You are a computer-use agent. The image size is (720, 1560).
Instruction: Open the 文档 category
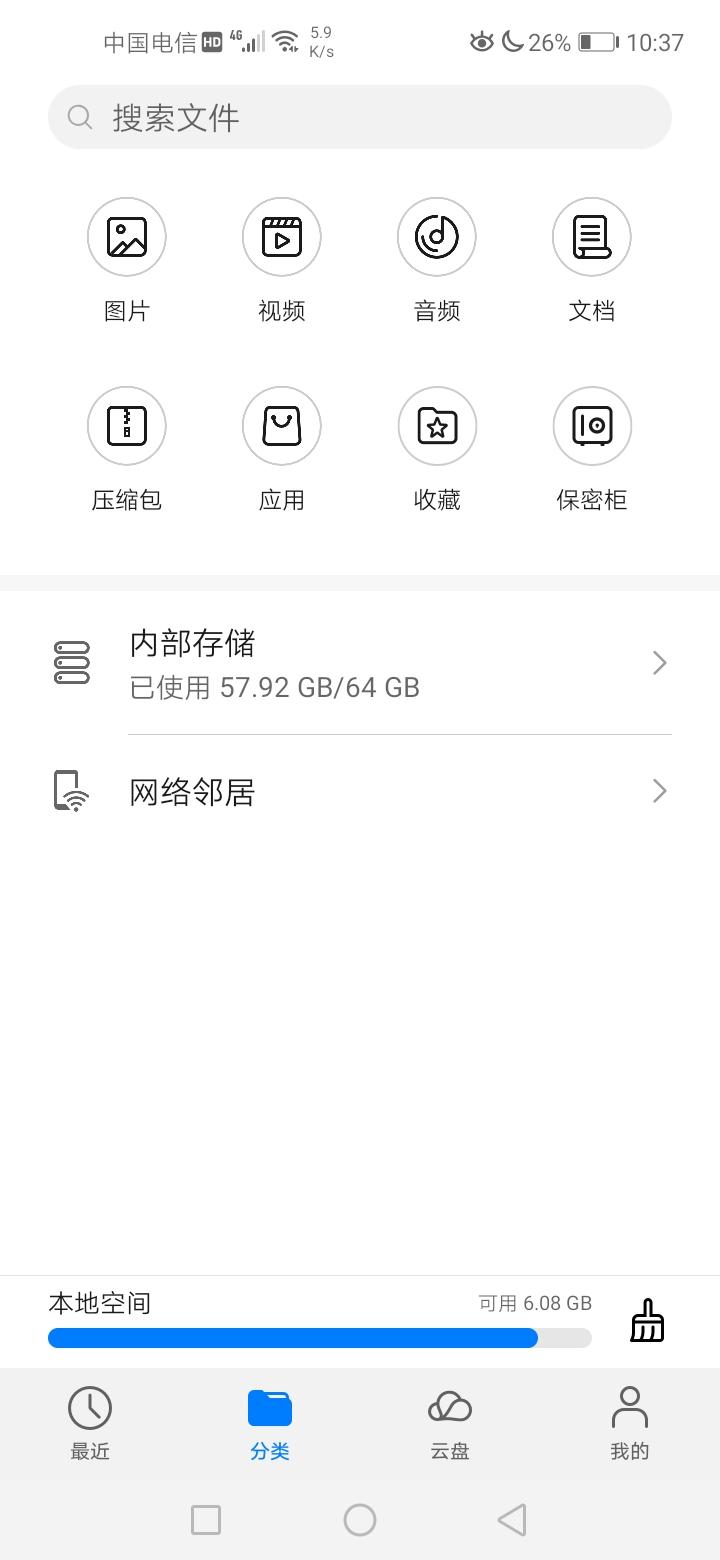pyautogui.click(x=591, y=237)
